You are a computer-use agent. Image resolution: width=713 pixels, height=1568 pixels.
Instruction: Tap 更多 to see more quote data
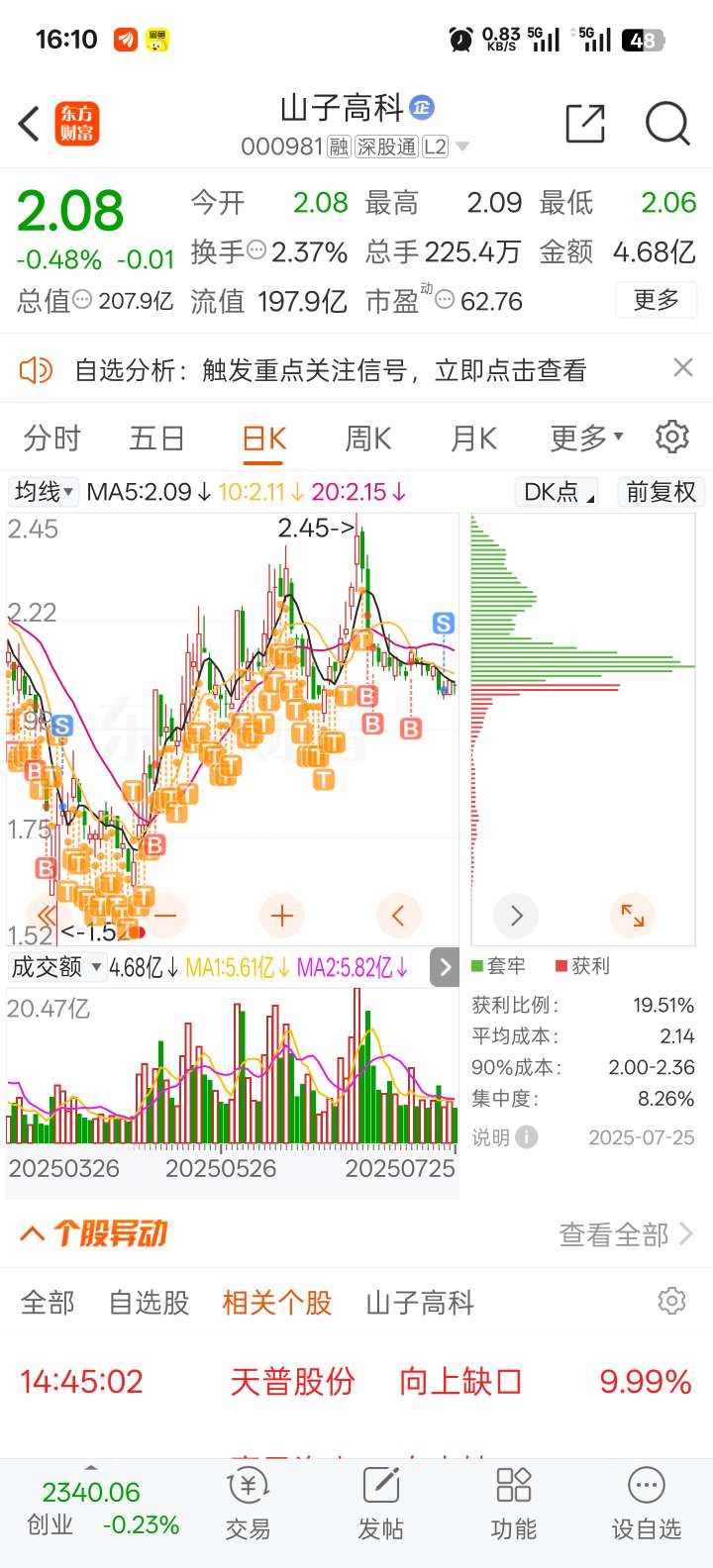[x=657, y=300]
